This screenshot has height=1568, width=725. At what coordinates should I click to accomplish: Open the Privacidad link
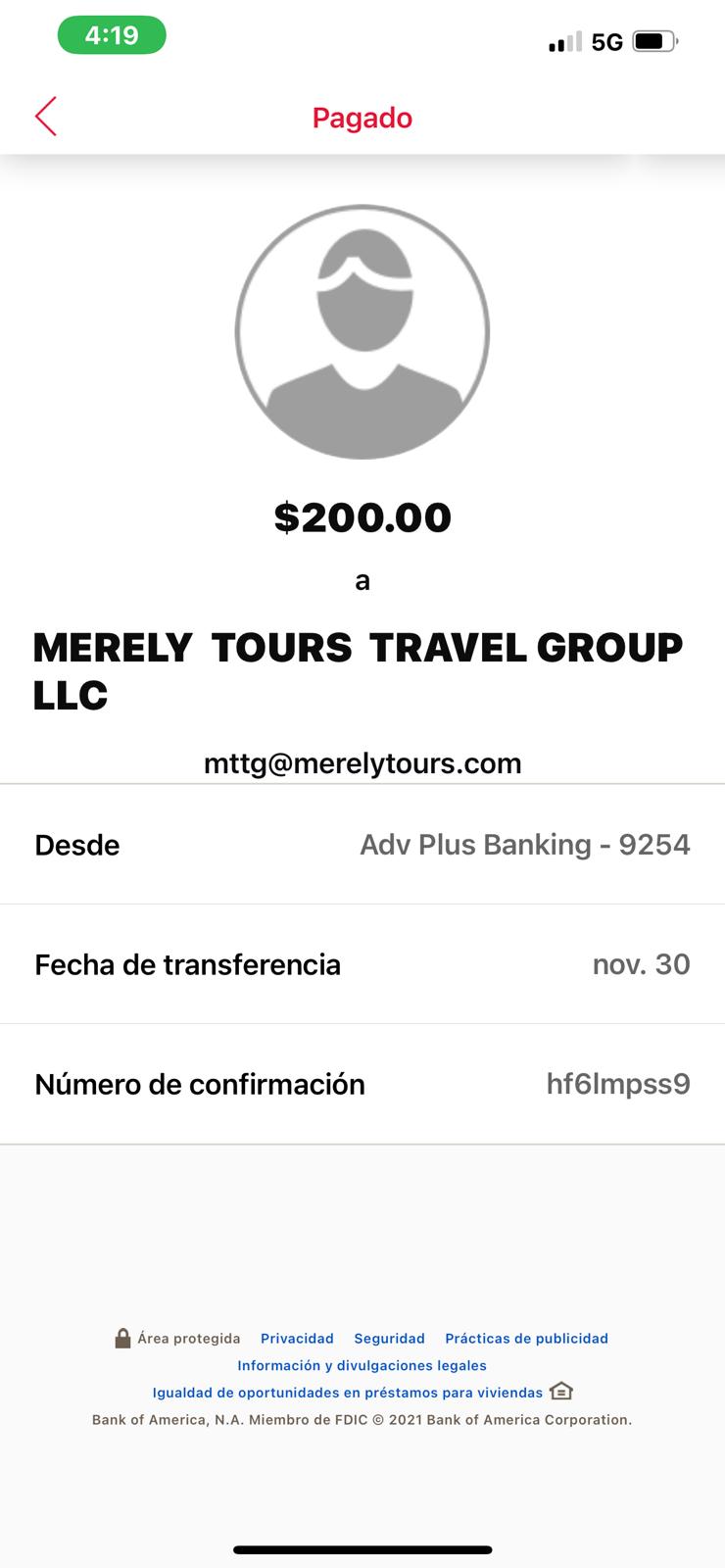point(297,1339)
